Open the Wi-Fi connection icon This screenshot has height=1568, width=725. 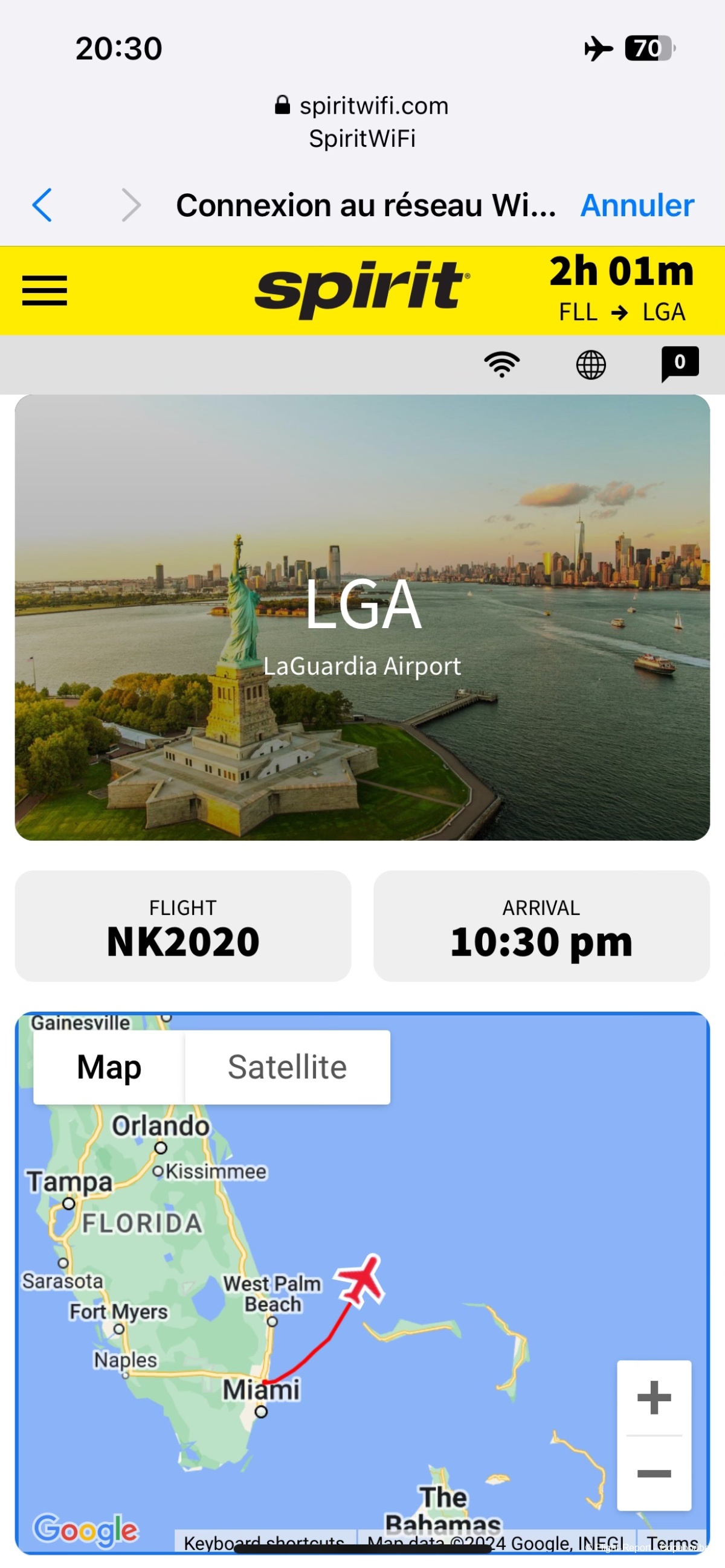(x=501, y=365)
